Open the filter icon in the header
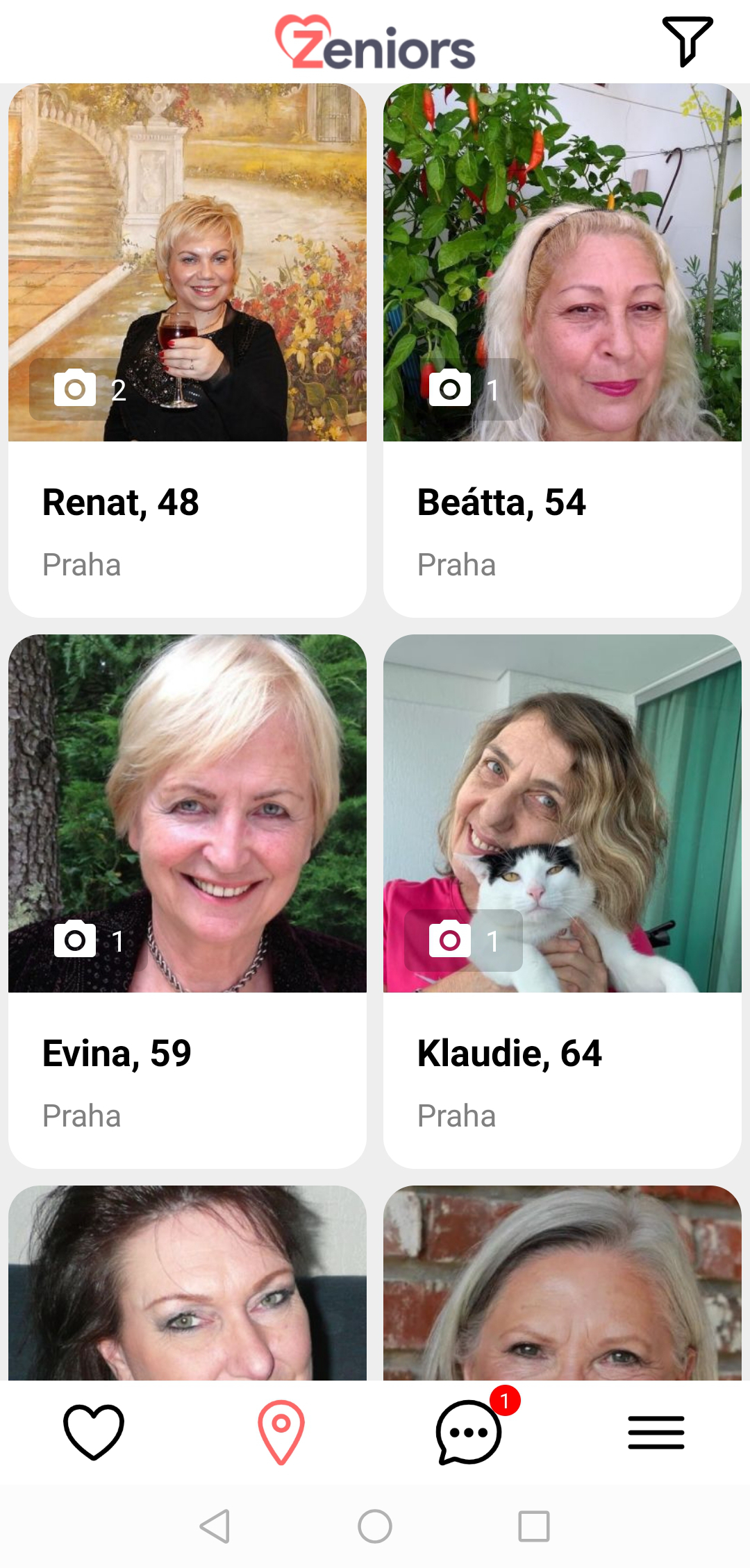This screenshot has height=1568, width=750. 687,42
